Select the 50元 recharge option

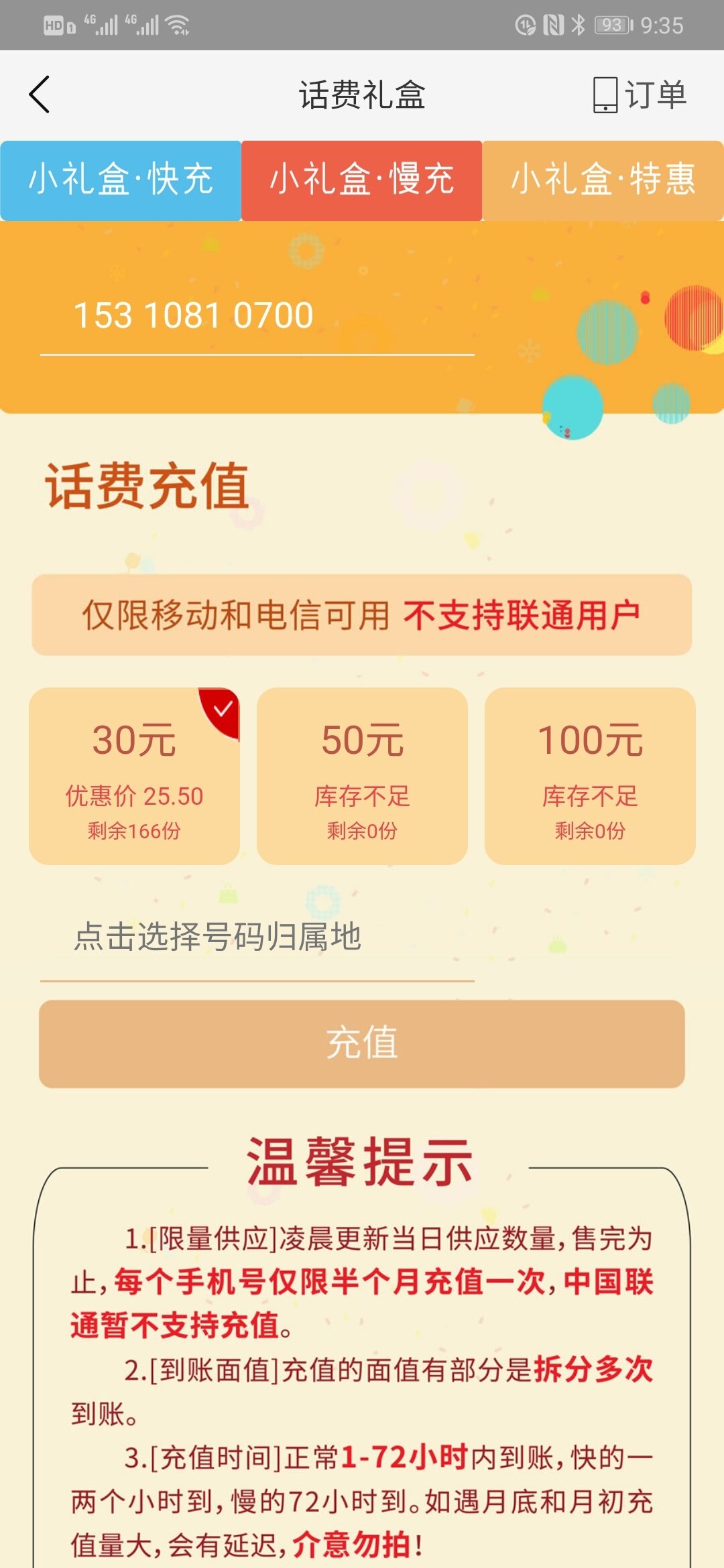coord(362,775)
